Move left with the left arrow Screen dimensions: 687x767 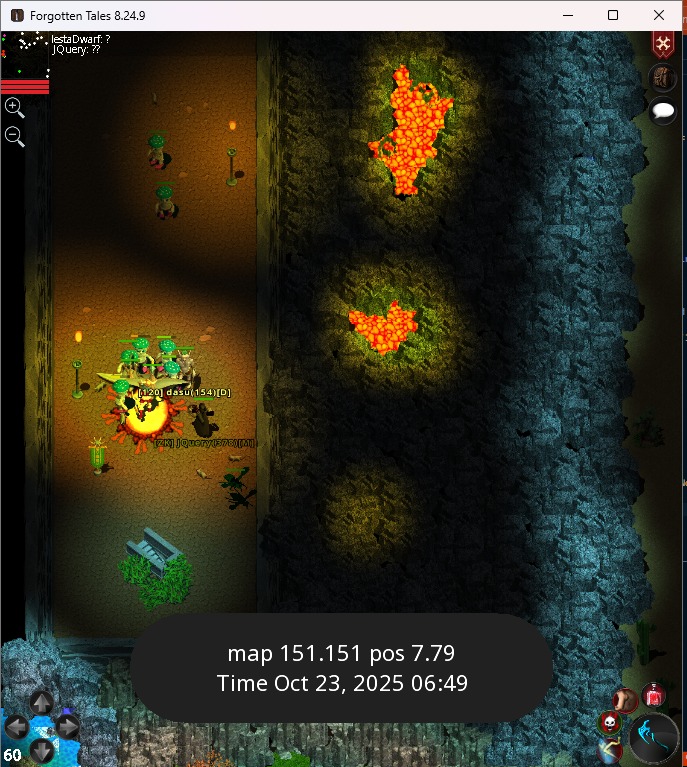pyautogui.click(x=16, y=726)
